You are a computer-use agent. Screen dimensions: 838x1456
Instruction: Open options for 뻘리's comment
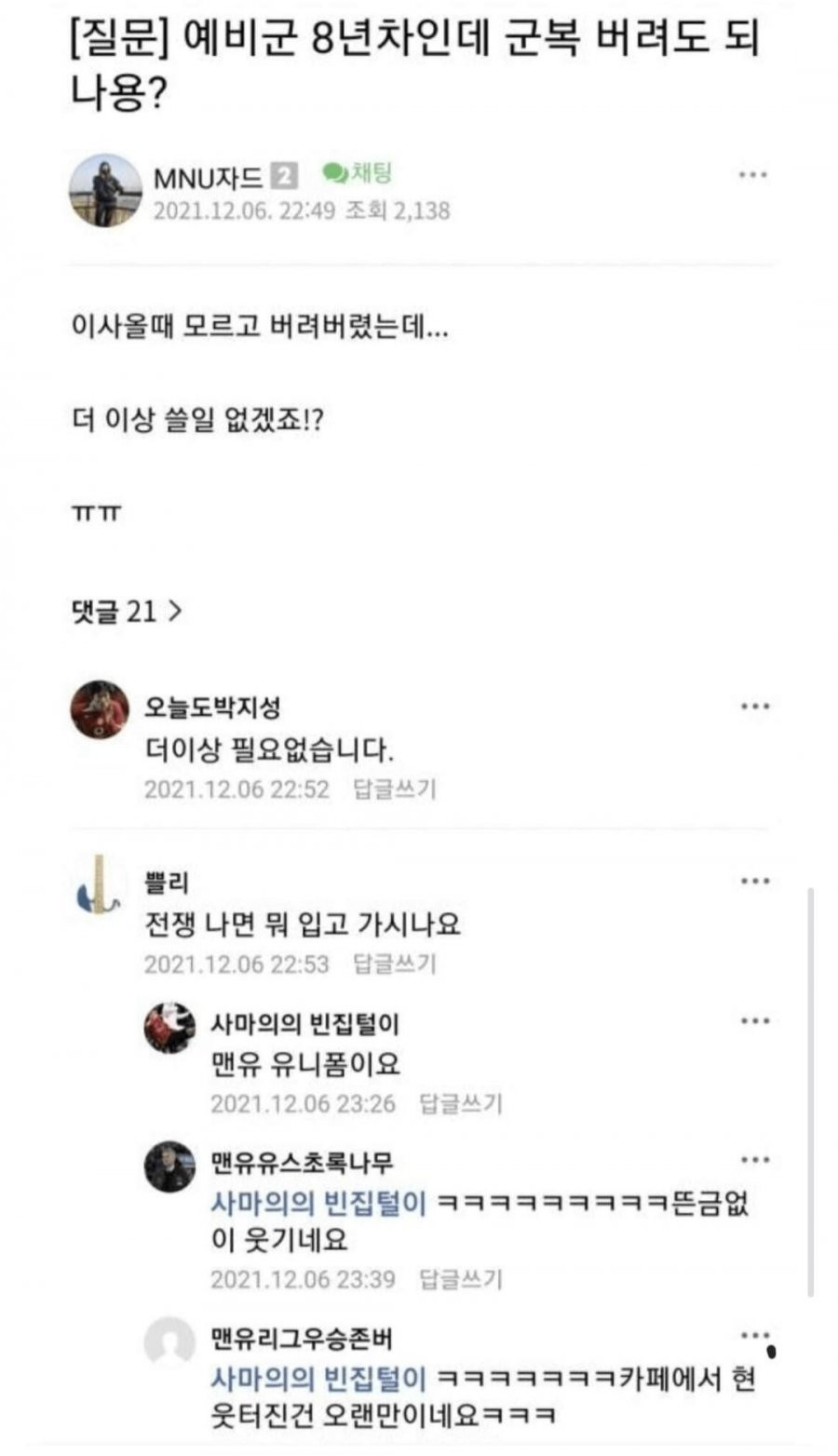pyautogui.click(x=754, y=881)
